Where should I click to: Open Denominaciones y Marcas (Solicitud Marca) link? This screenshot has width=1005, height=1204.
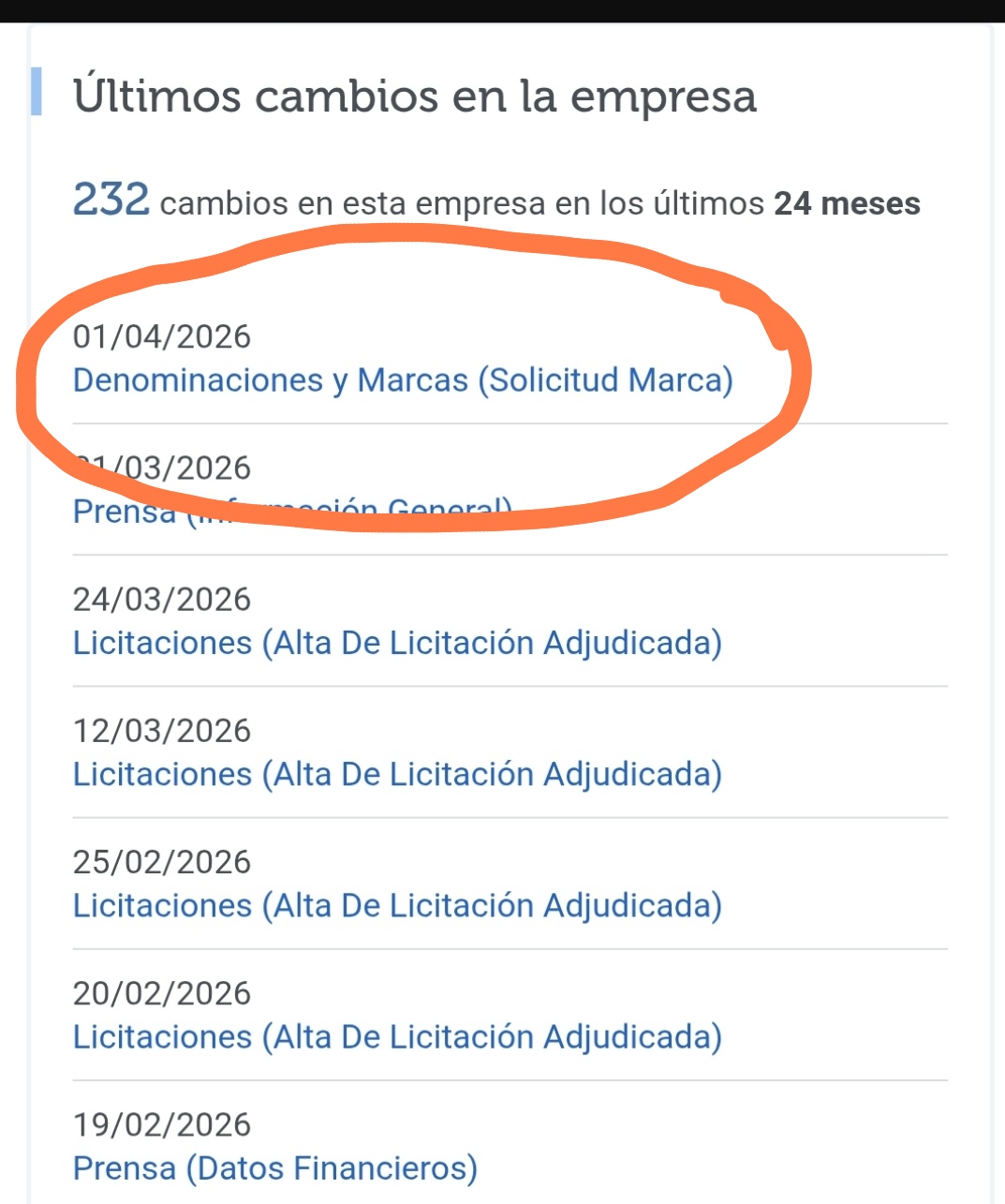pyautogui.click(x=403, y=380)
